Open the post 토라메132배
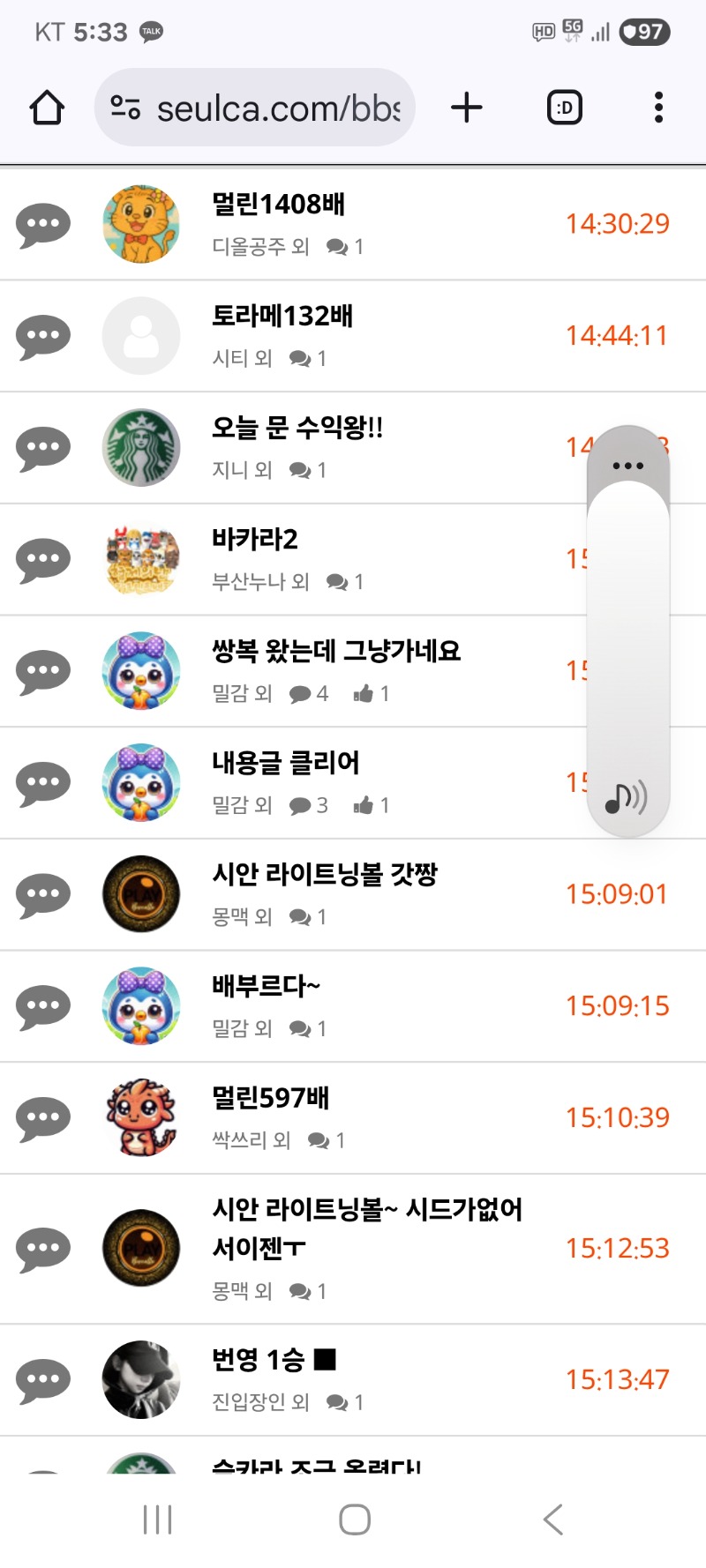This screenshot has height=1568, width=706. (x=282, y=316)
